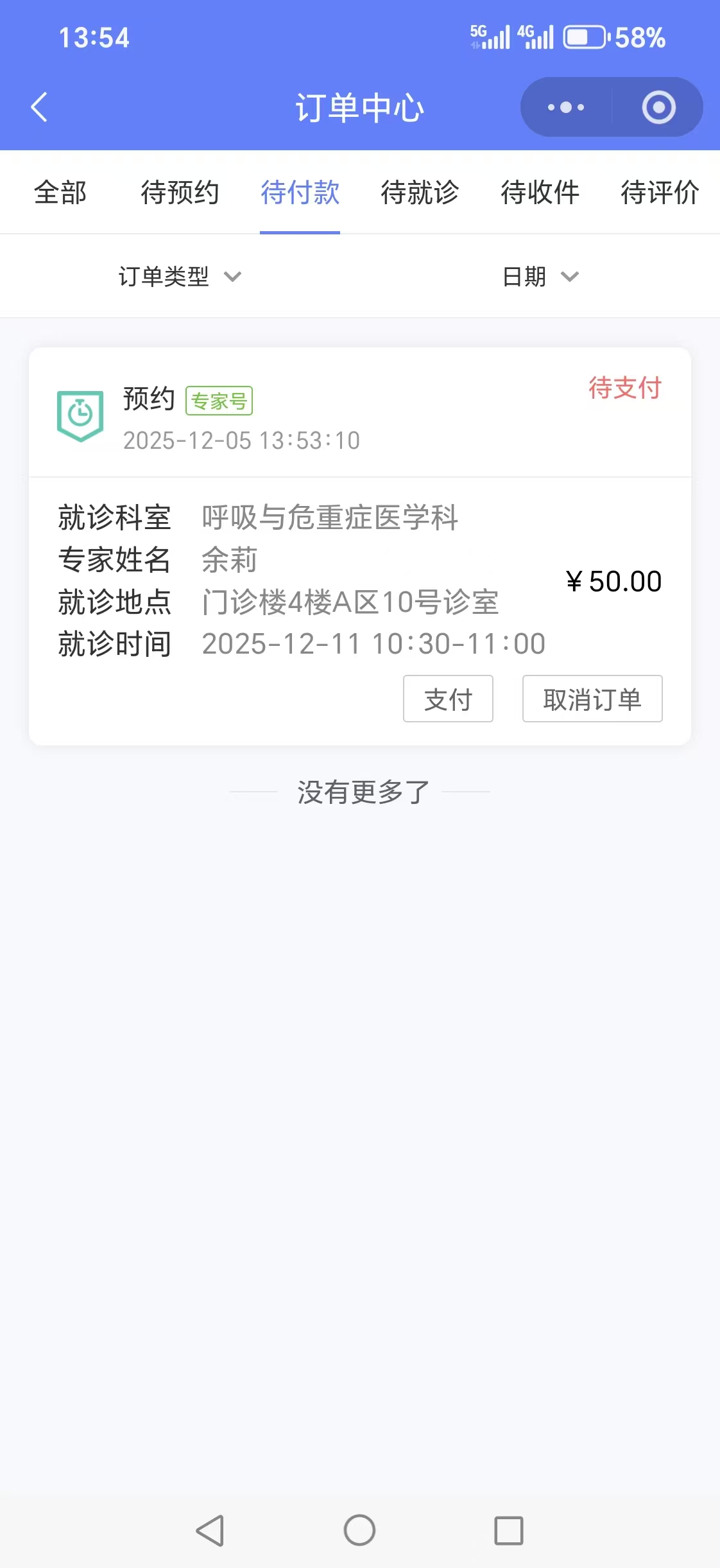
Task: Show the 待收件 orders tab
Action: [540, 193]
